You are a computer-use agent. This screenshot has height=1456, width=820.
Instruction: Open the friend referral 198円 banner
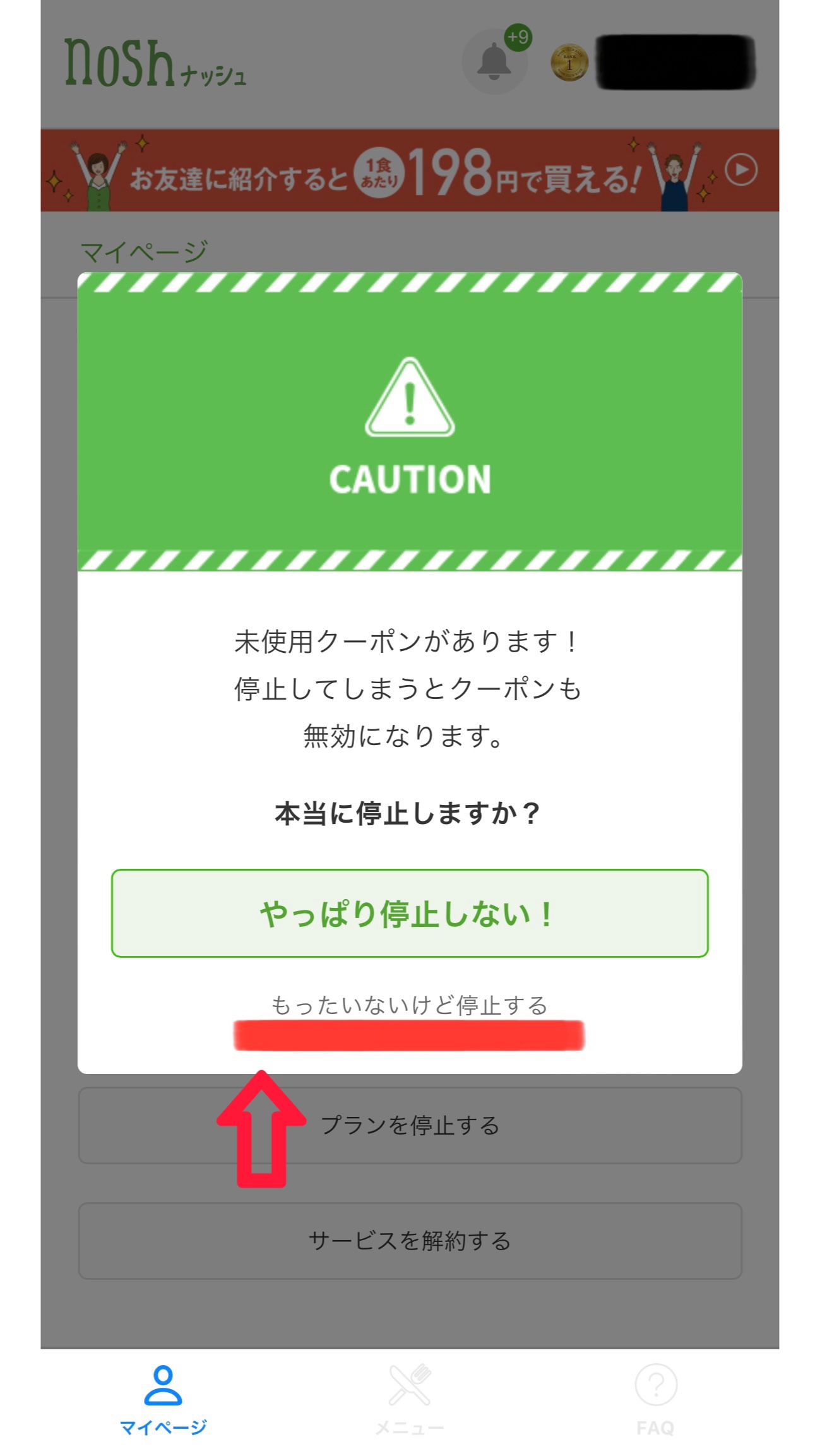click(410, 170)
